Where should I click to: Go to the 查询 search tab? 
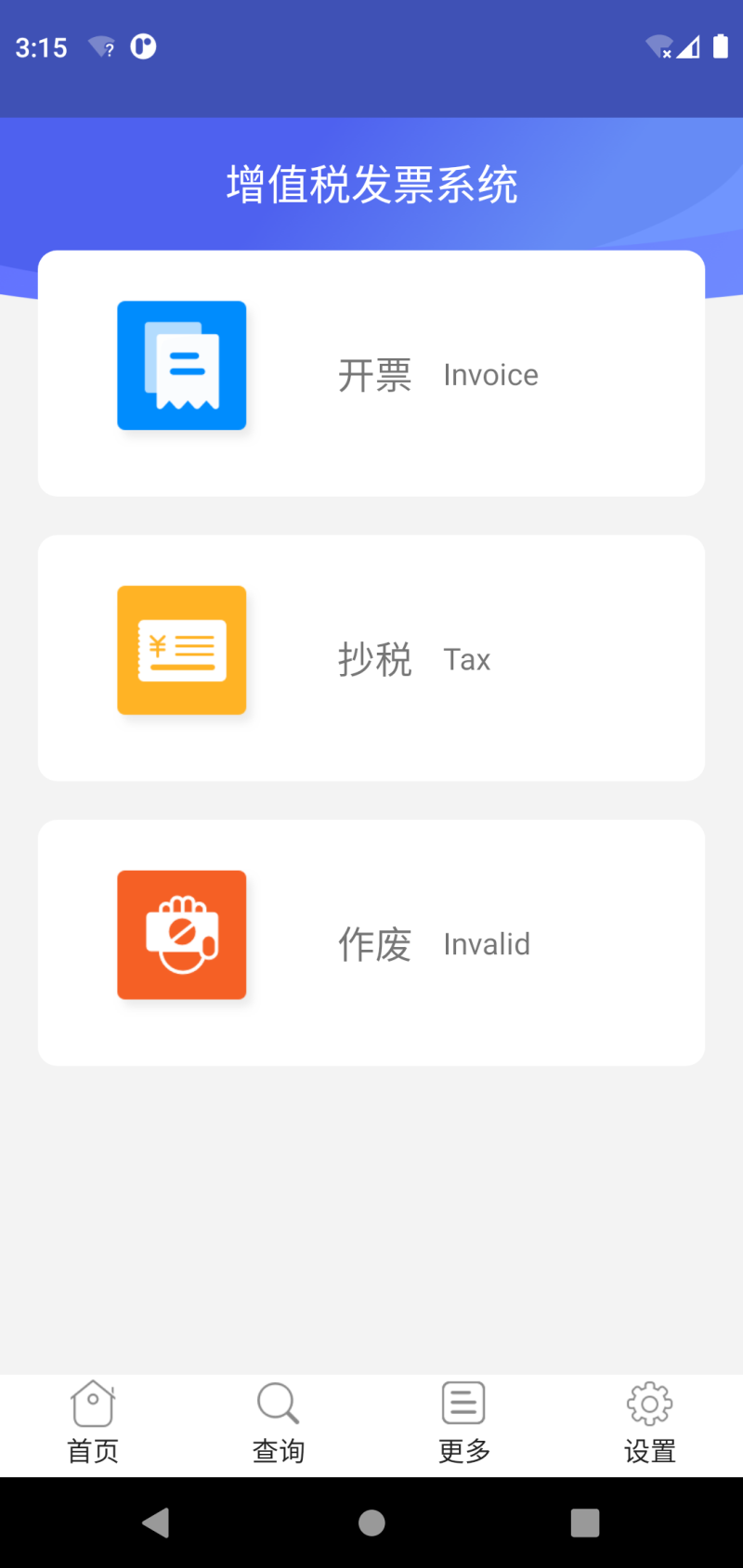point(279,1424)
